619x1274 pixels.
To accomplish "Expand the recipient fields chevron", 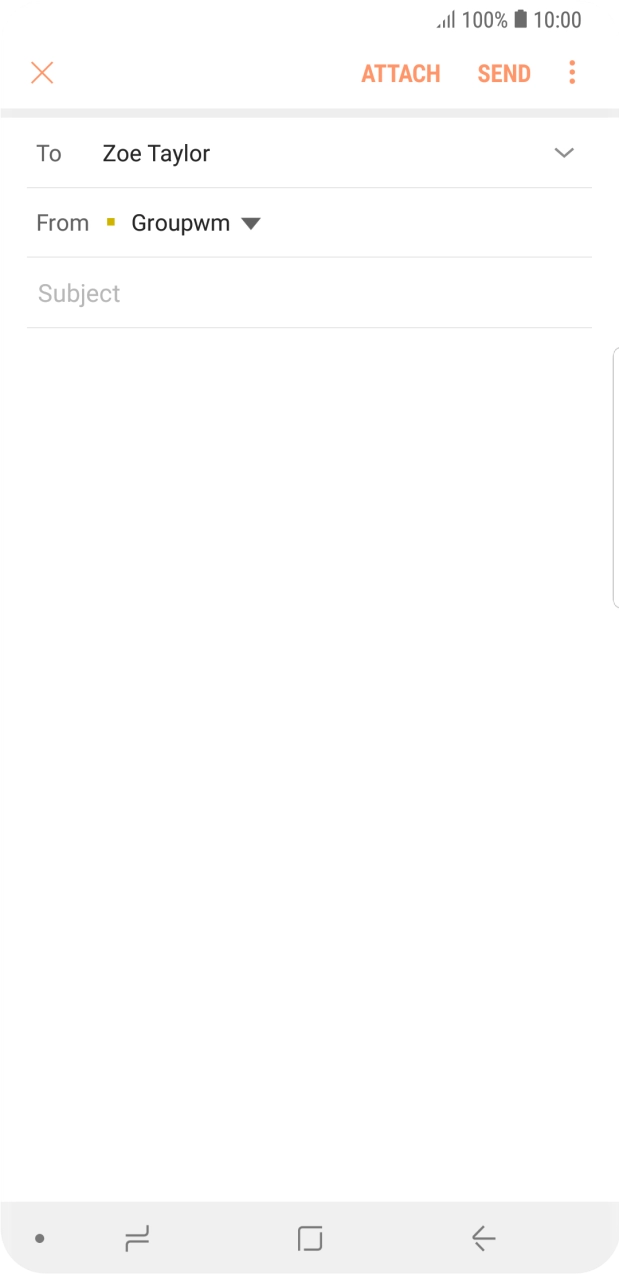I will click(x=564, y=153).
